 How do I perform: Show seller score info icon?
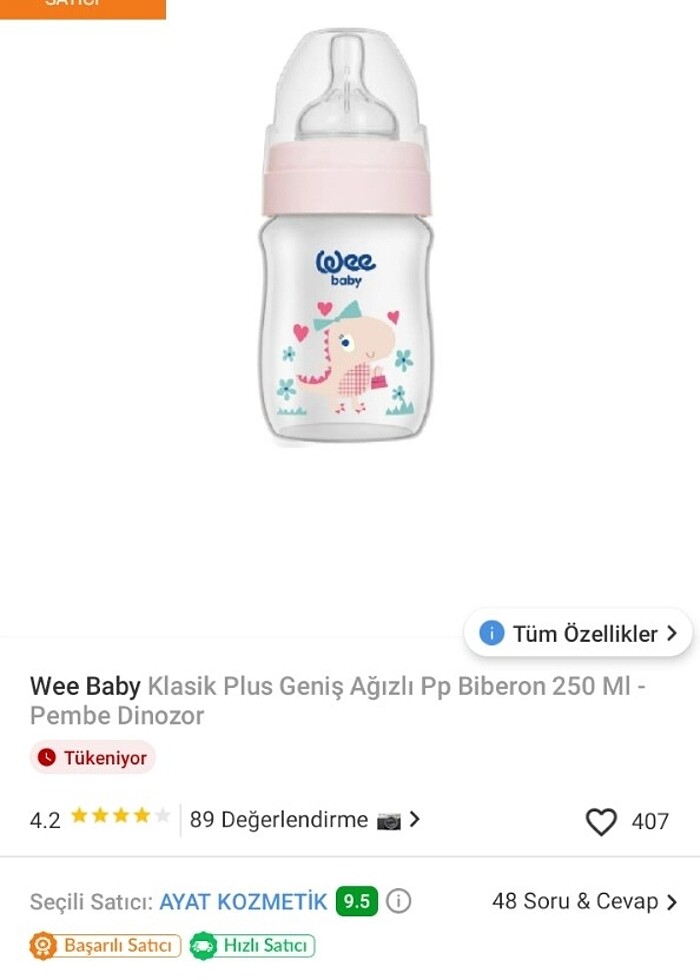click(x=398, y=901)
